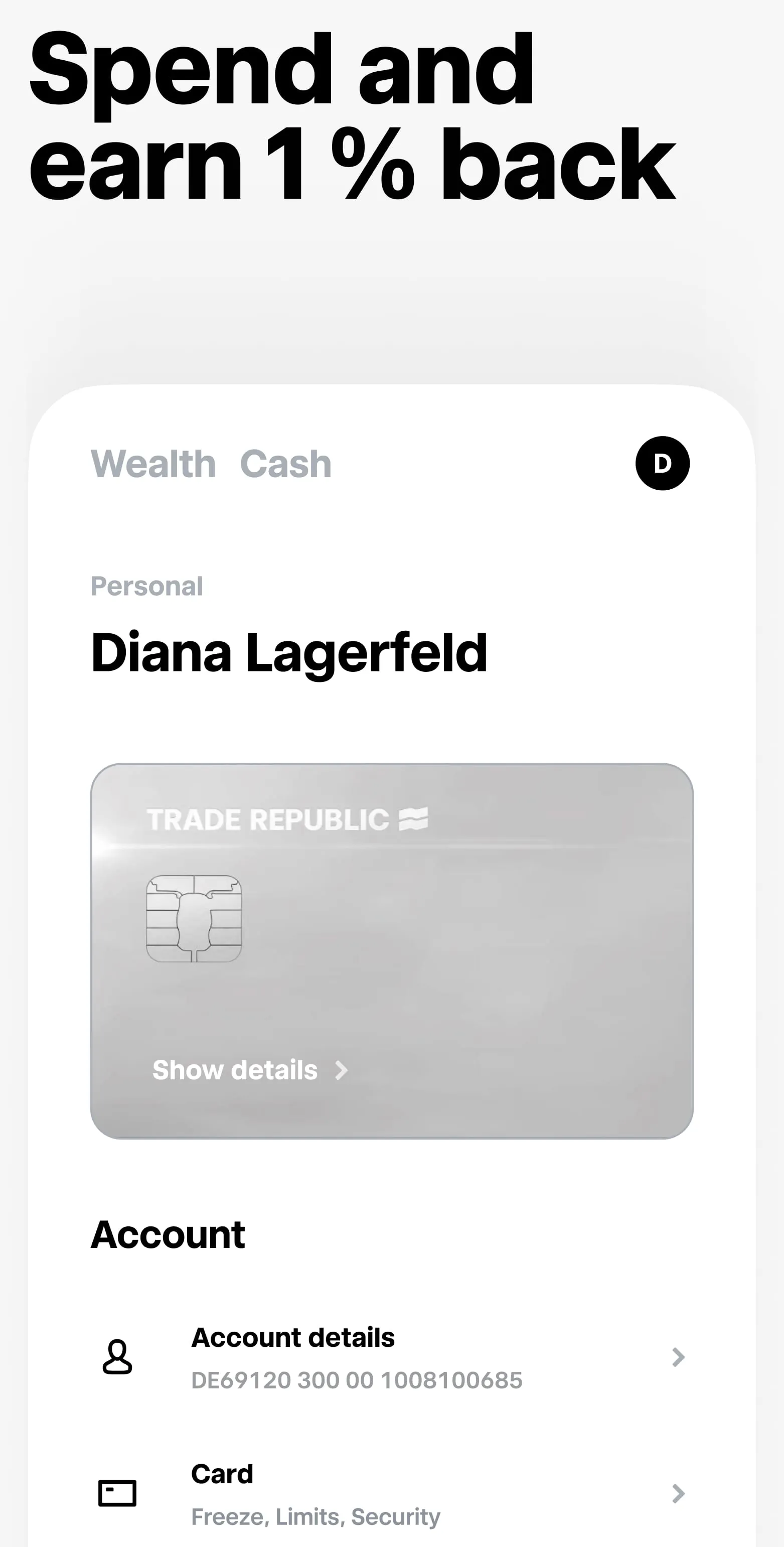Click the IBAN DE69120 300 00 1008100685
Viewport: 784px width, 1547px height.
(357, 1380)
